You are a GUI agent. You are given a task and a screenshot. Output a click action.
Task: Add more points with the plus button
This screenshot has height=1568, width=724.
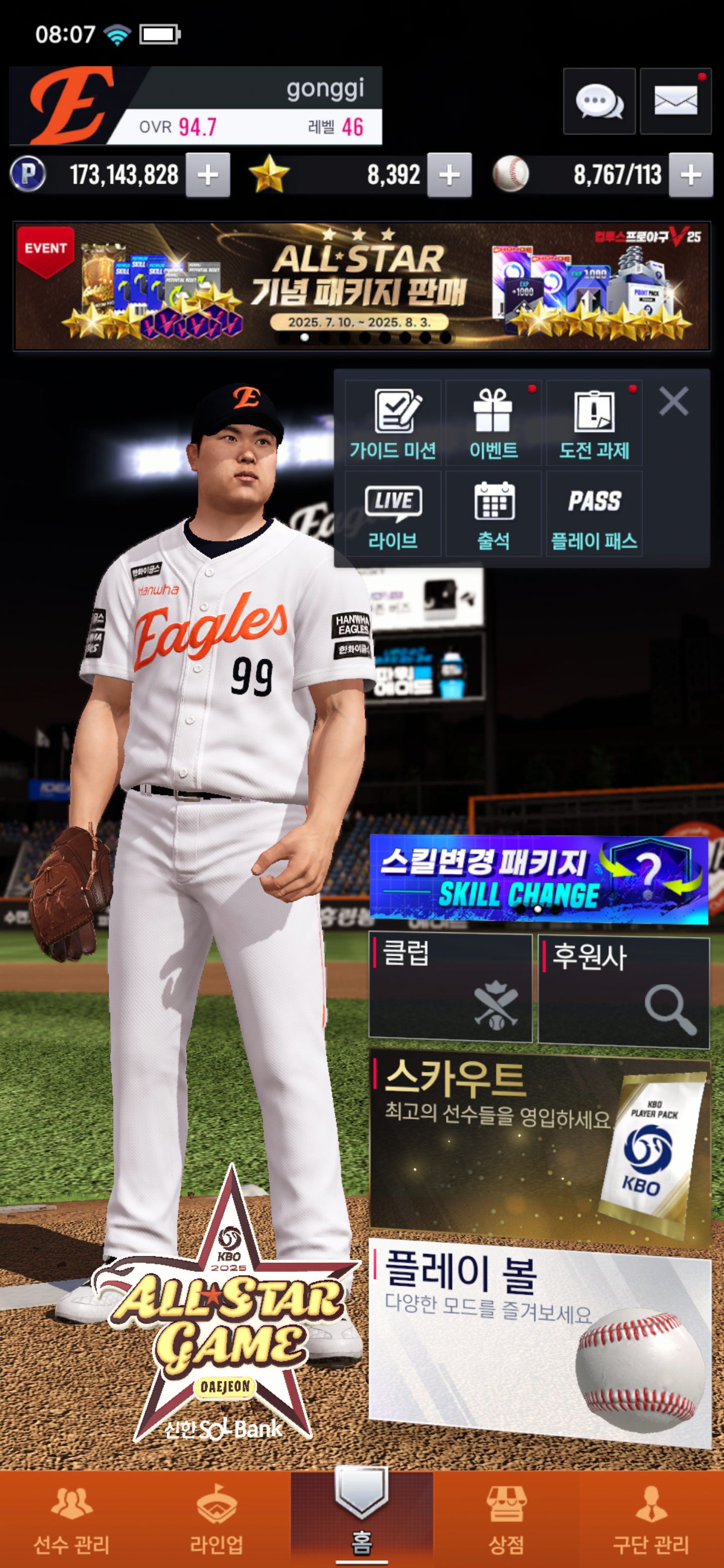(208, 175)
